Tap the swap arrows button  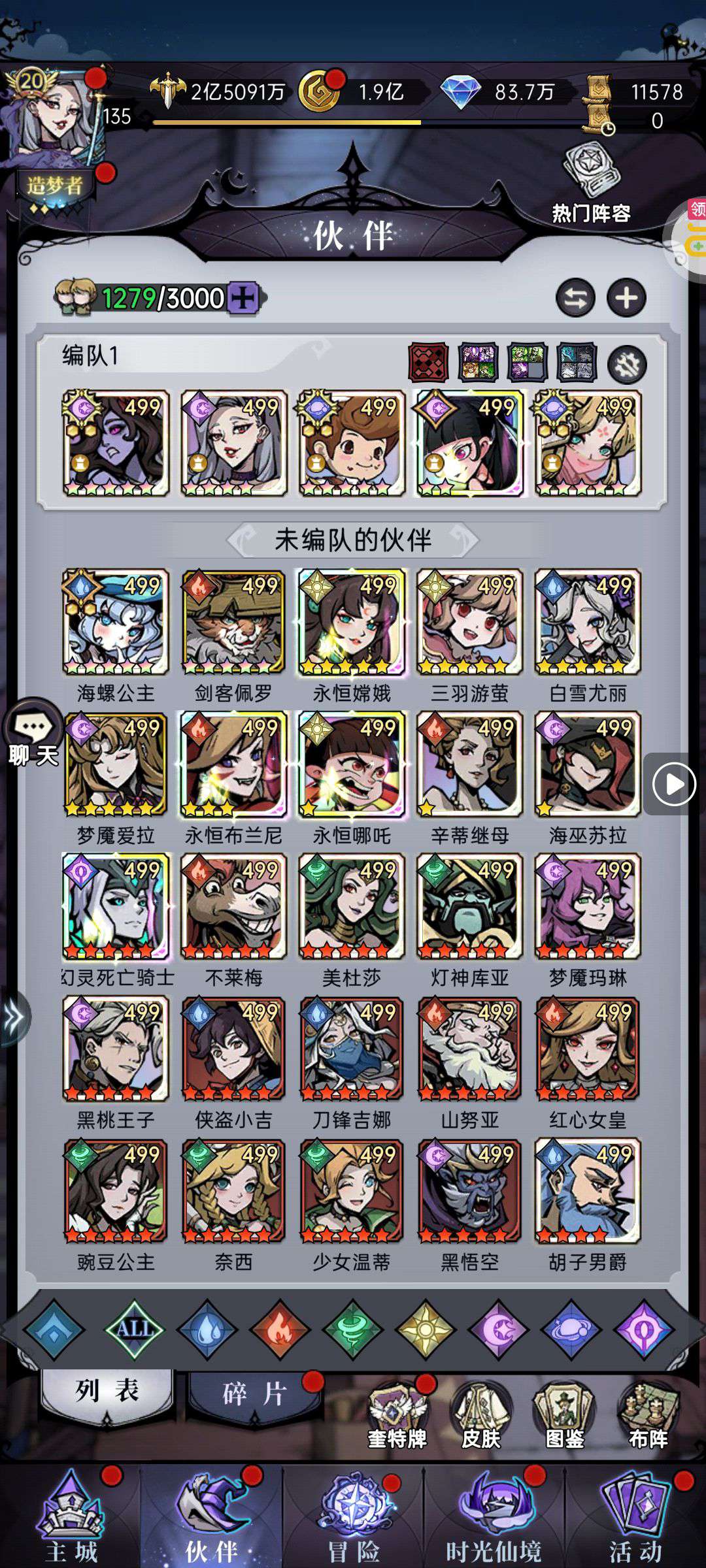(575, 299)
